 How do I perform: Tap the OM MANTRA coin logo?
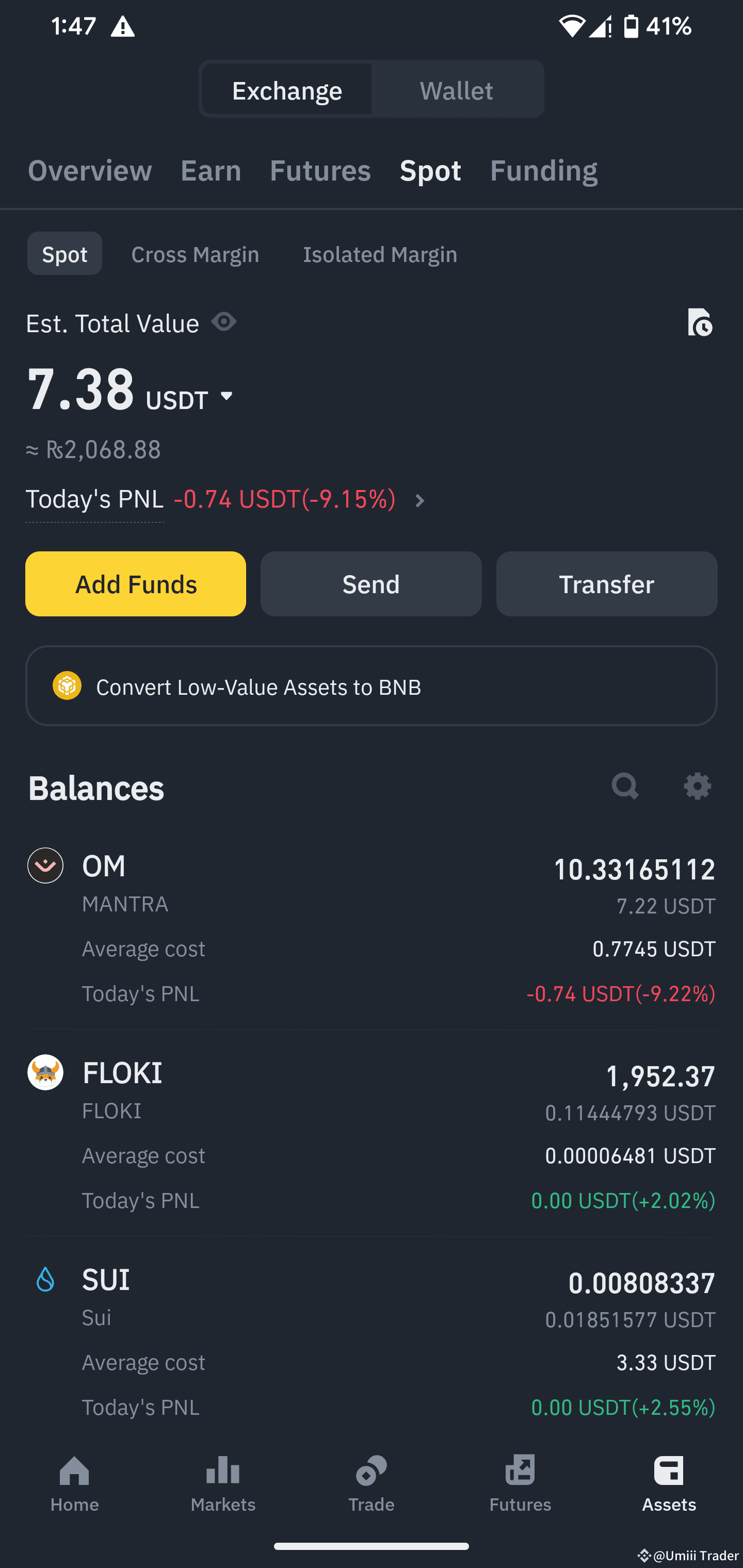click(x=45, y=865)
